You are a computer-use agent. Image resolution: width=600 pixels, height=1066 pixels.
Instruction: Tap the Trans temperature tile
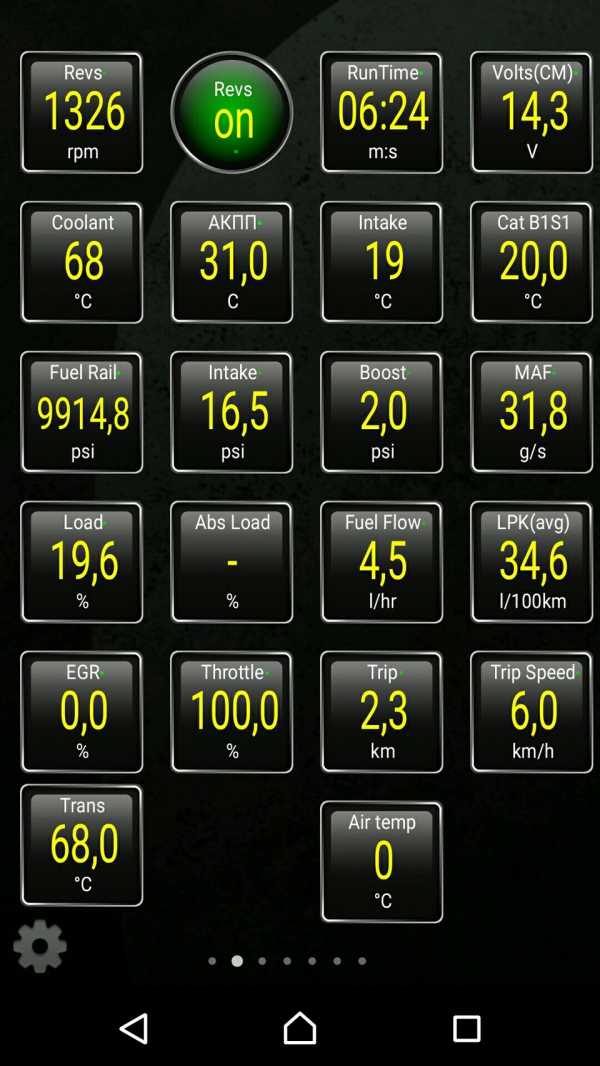click(x=82, y=846)
